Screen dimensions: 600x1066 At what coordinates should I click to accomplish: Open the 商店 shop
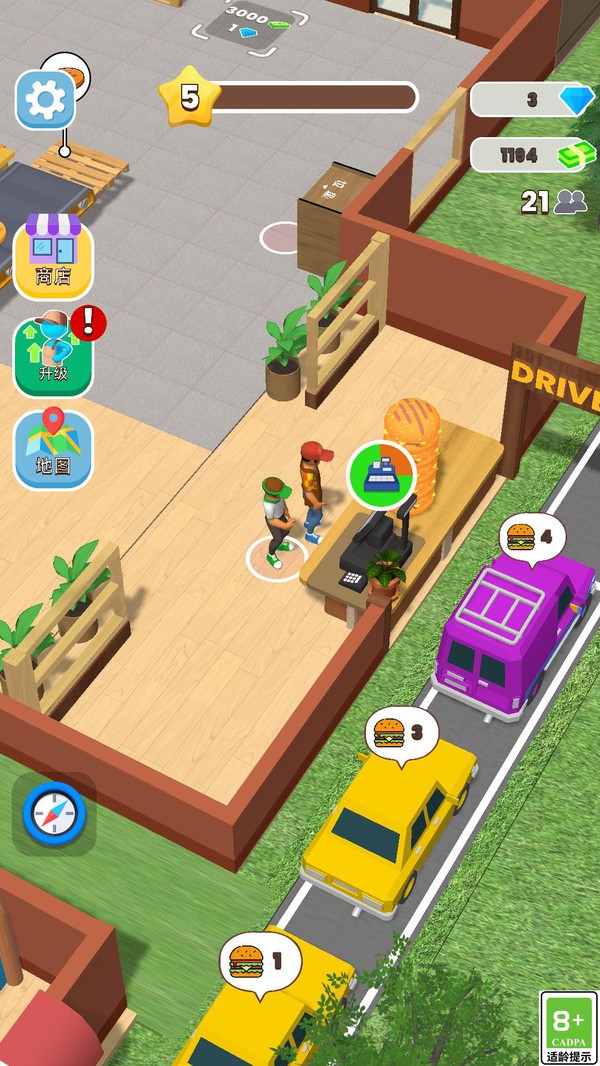pyautogui.click(x=54, y=258)
